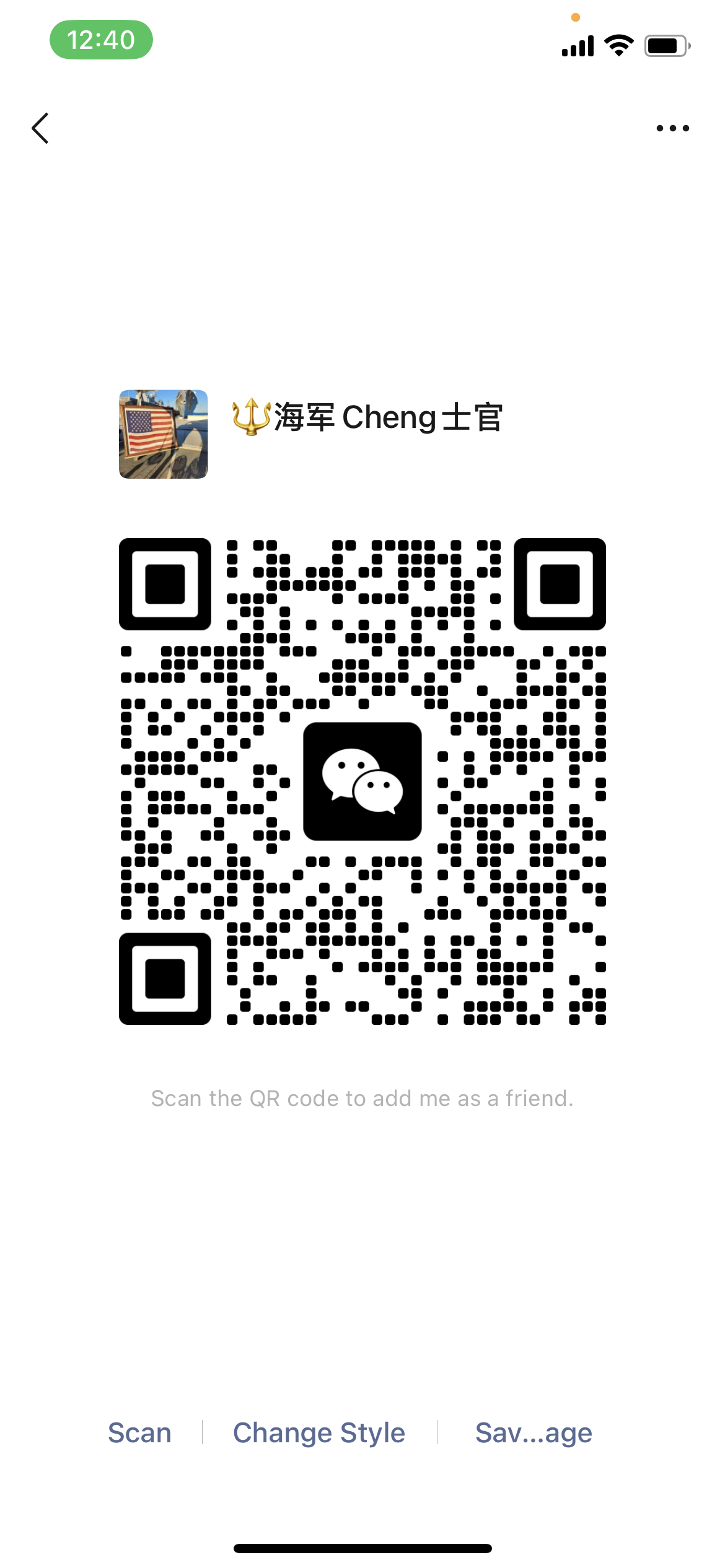Screen dimensions: 725x1568
Task: Tap the Scan link
Action: 139,1432
